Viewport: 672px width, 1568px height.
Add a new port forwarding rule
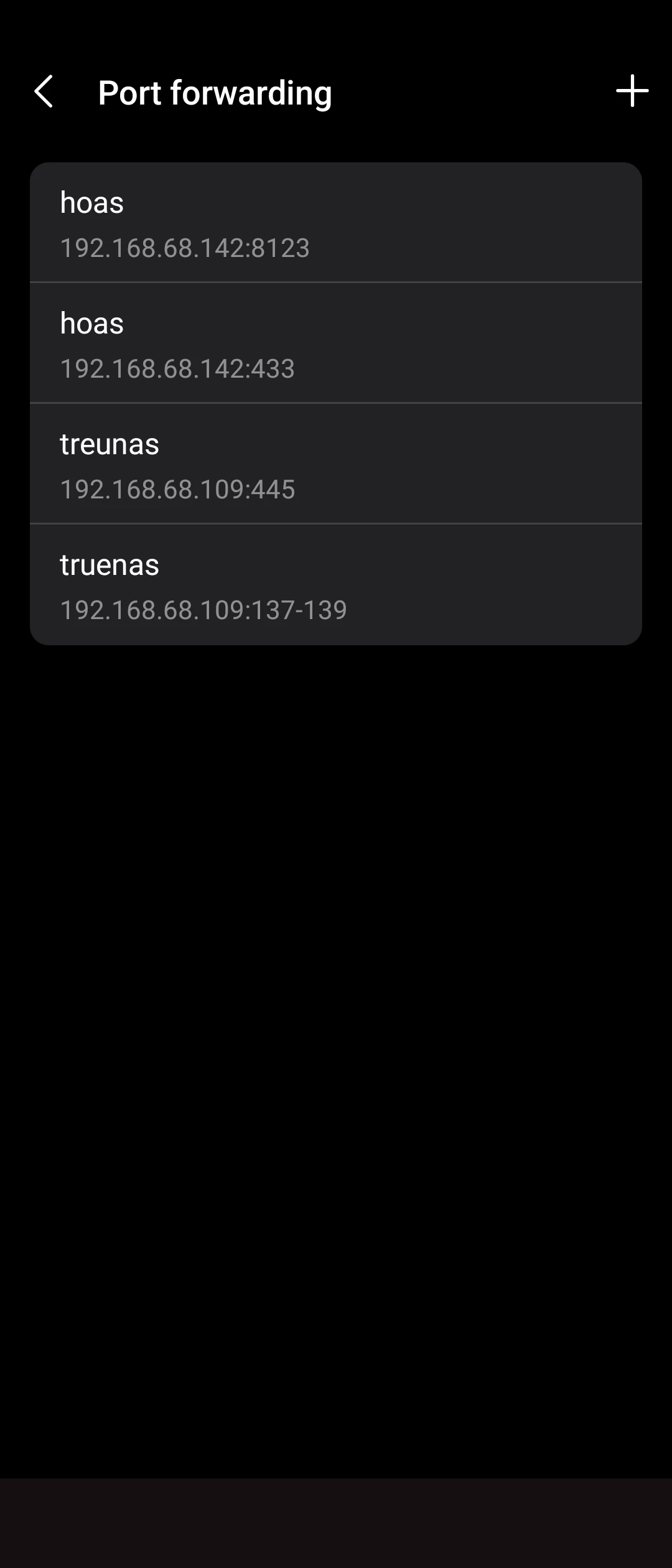(632, 91)
